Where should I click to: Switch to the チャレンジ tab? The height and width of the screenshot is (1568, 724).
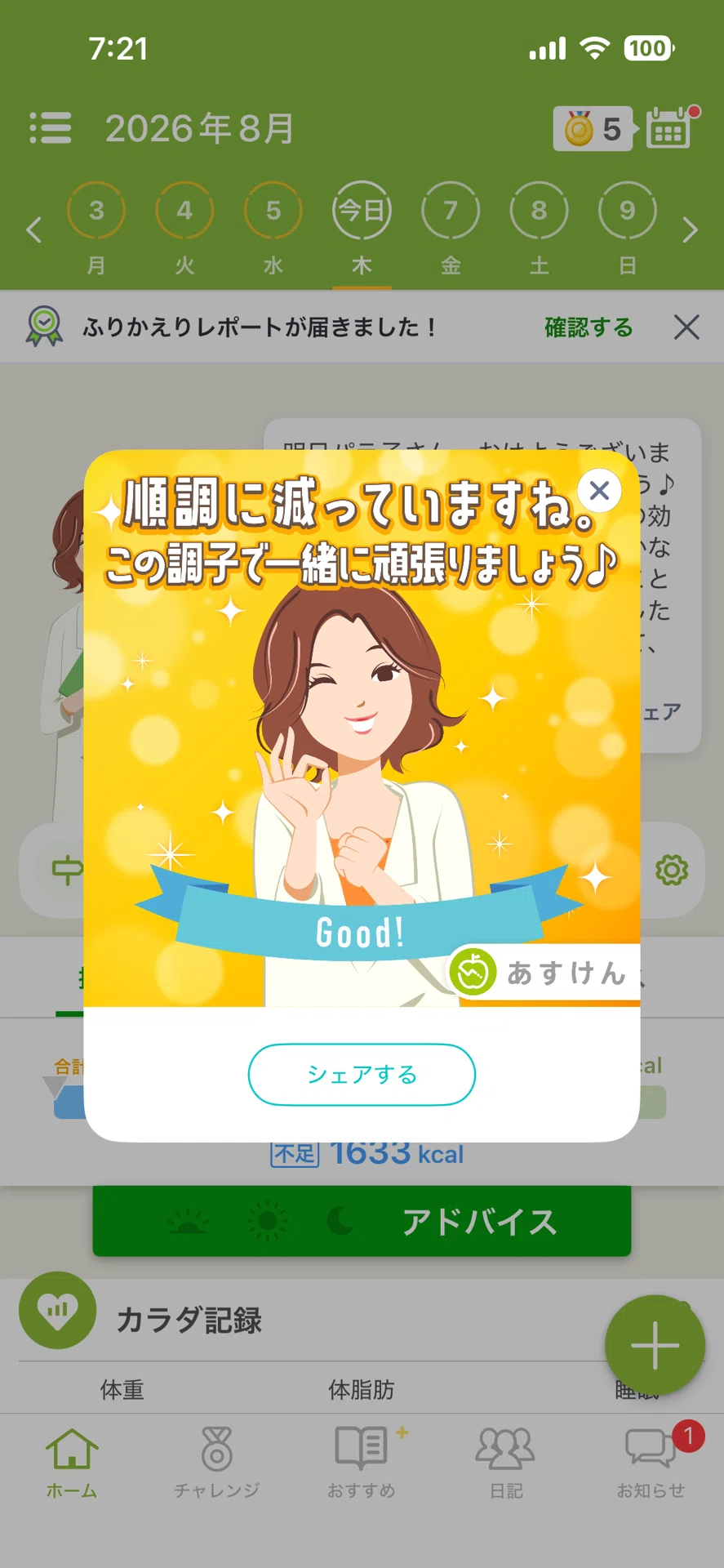pos(217,1463)
